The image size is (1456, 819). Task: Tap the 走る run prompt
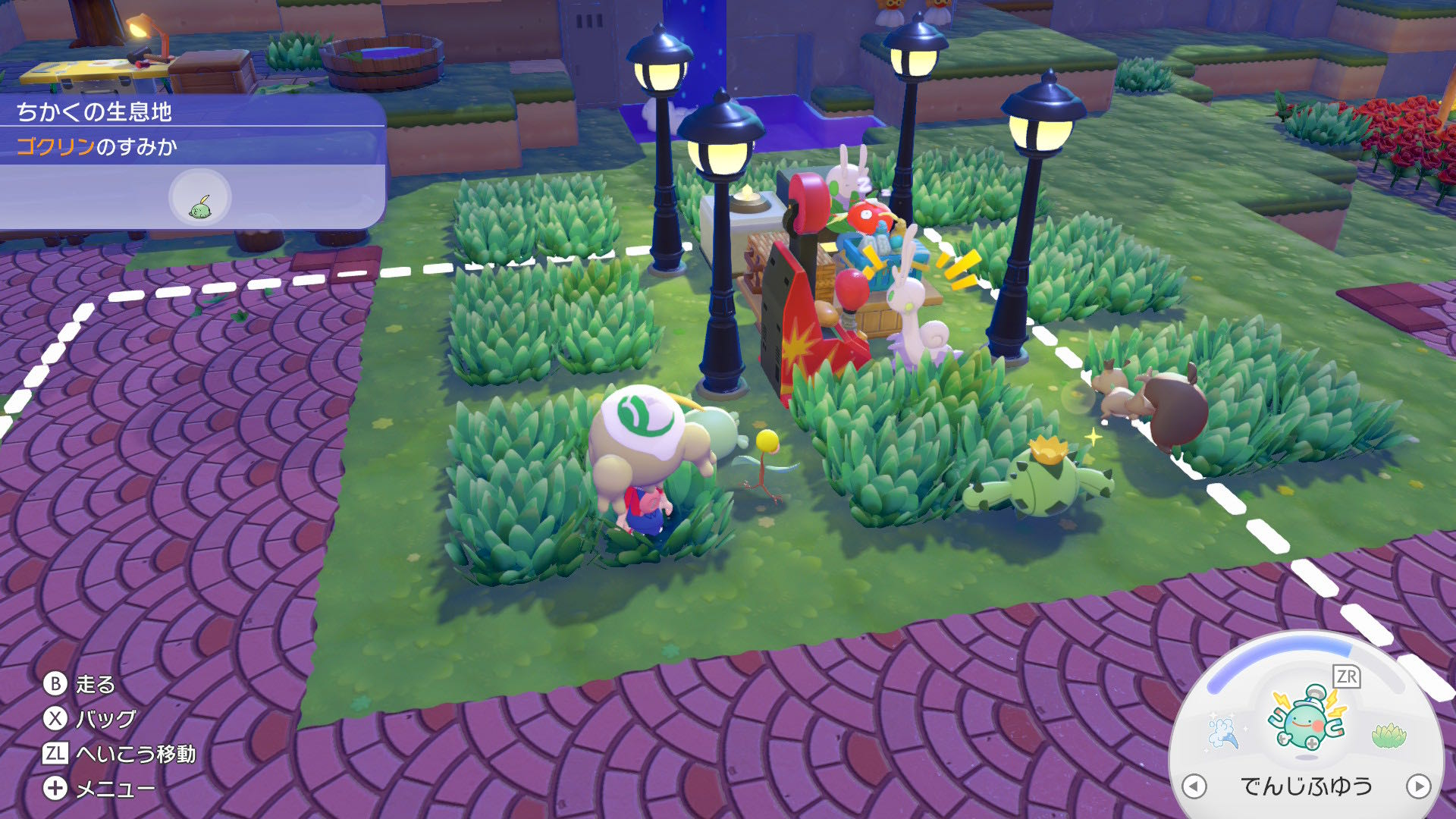pos(80,684)
